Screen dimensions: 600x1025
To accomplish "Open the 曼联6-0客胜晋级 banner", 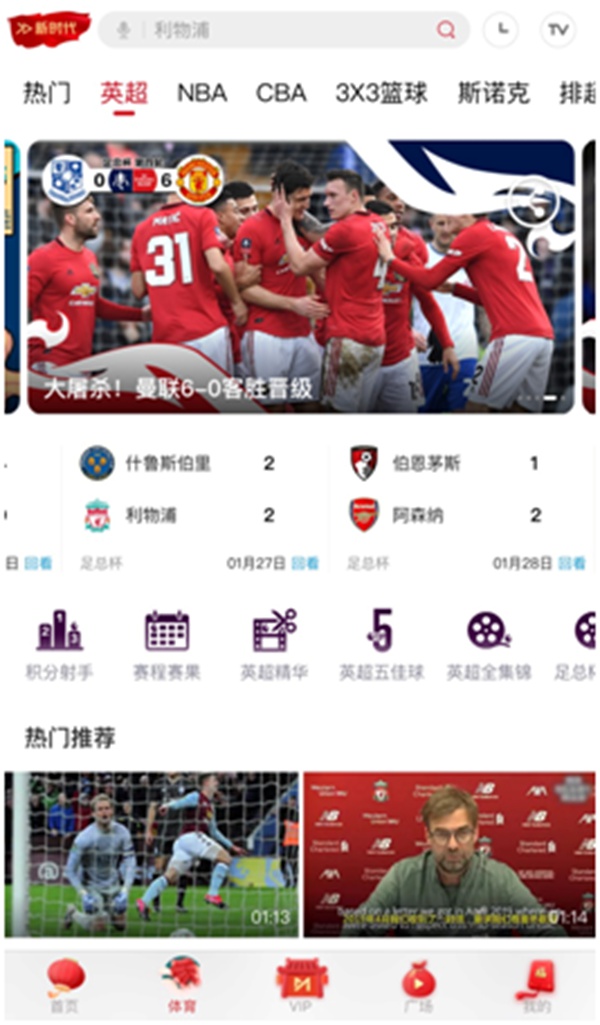I will tap(300, 275).
